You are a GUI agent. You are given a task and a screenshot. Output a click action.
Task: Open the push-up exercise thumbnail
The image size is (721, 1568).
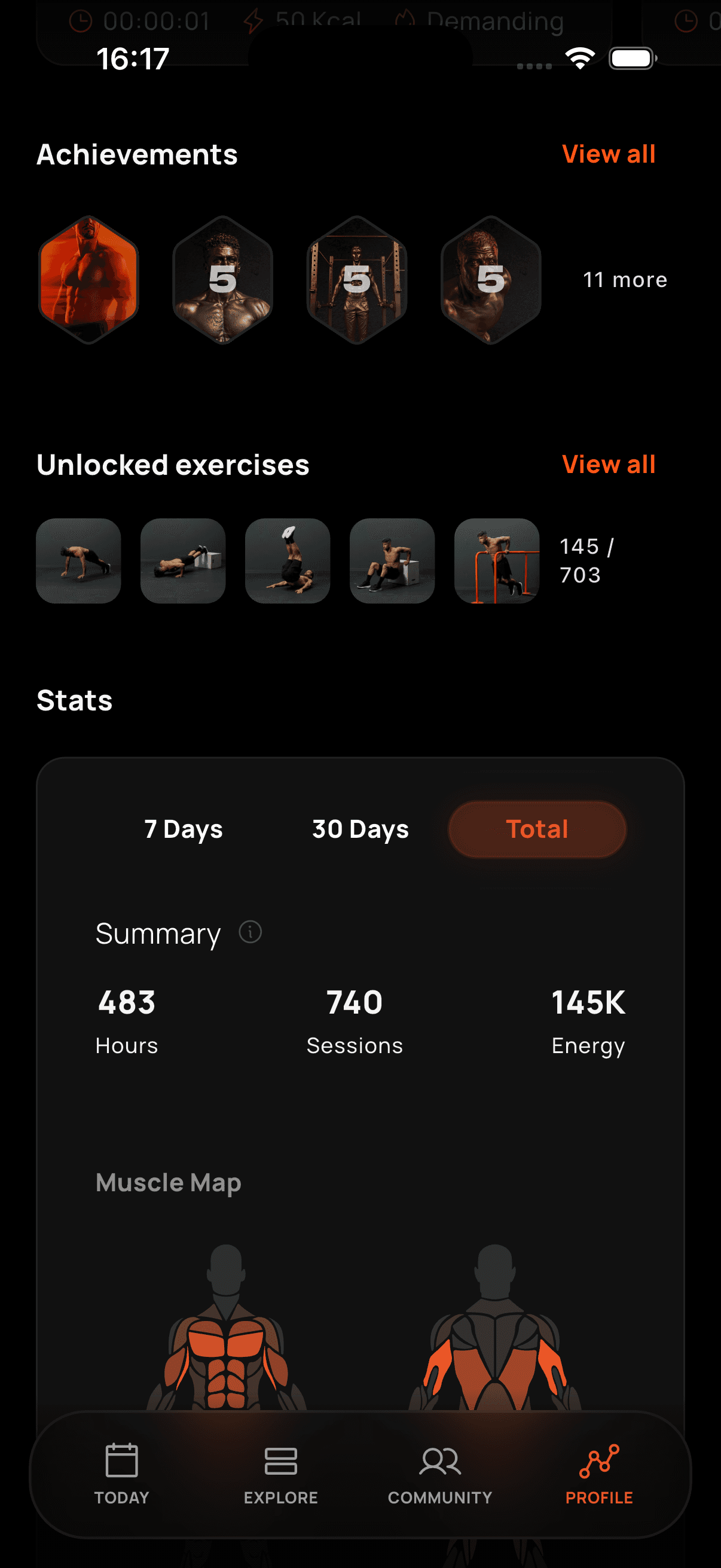(x=78, y=560)
